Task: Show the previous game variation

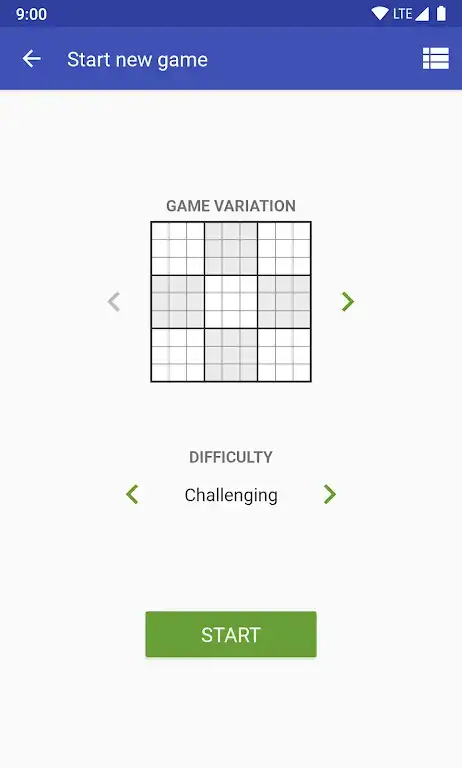Action: click(x=114, y=302)
